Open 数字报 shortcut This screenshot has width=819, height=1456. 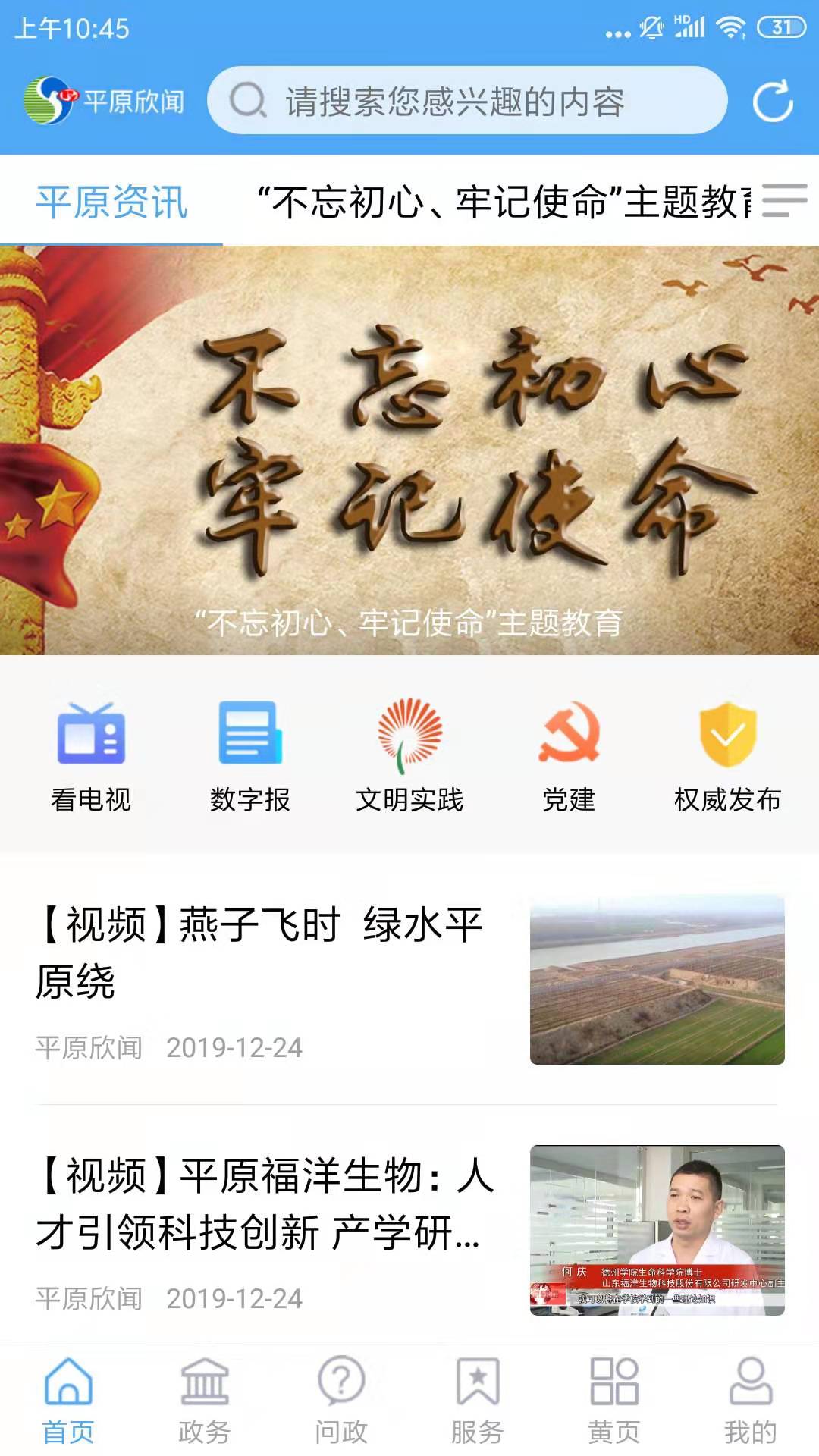(250, 755)
